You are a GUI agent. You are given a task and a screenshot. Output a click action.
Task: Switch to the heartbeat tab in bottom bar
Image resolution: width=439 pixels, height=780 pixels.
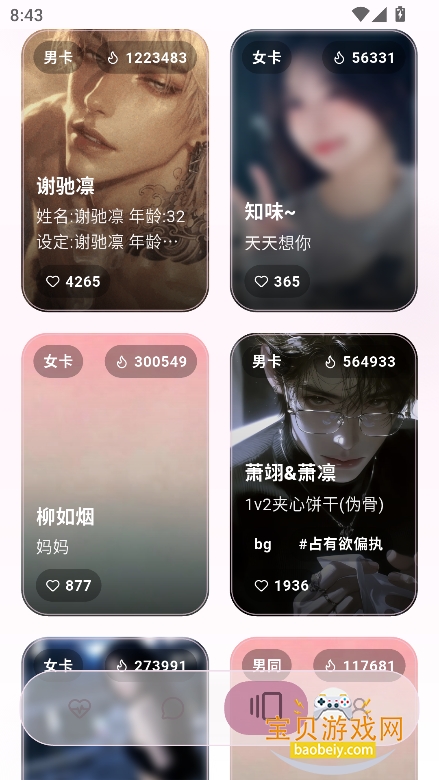click(80, 708)
